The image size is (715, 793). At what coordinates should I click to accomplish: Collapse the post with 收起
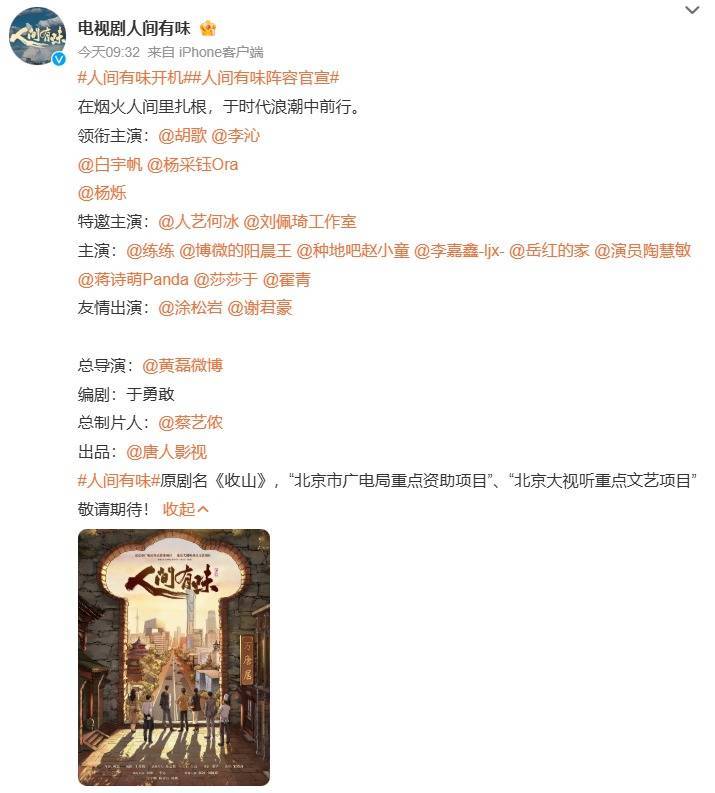tap(186, 509)
